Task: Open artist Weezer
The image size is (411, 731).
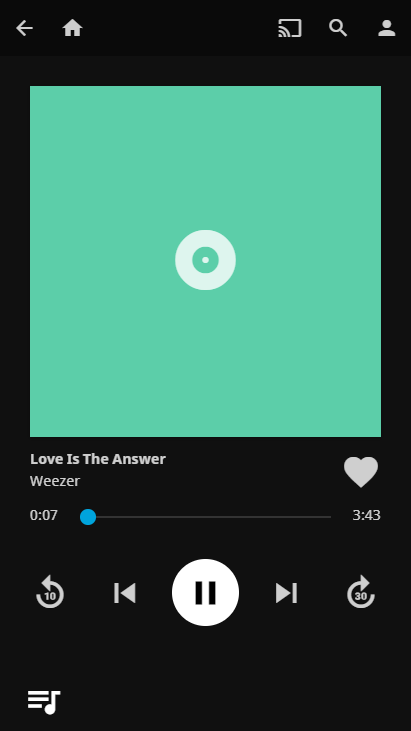Action: 55,481
